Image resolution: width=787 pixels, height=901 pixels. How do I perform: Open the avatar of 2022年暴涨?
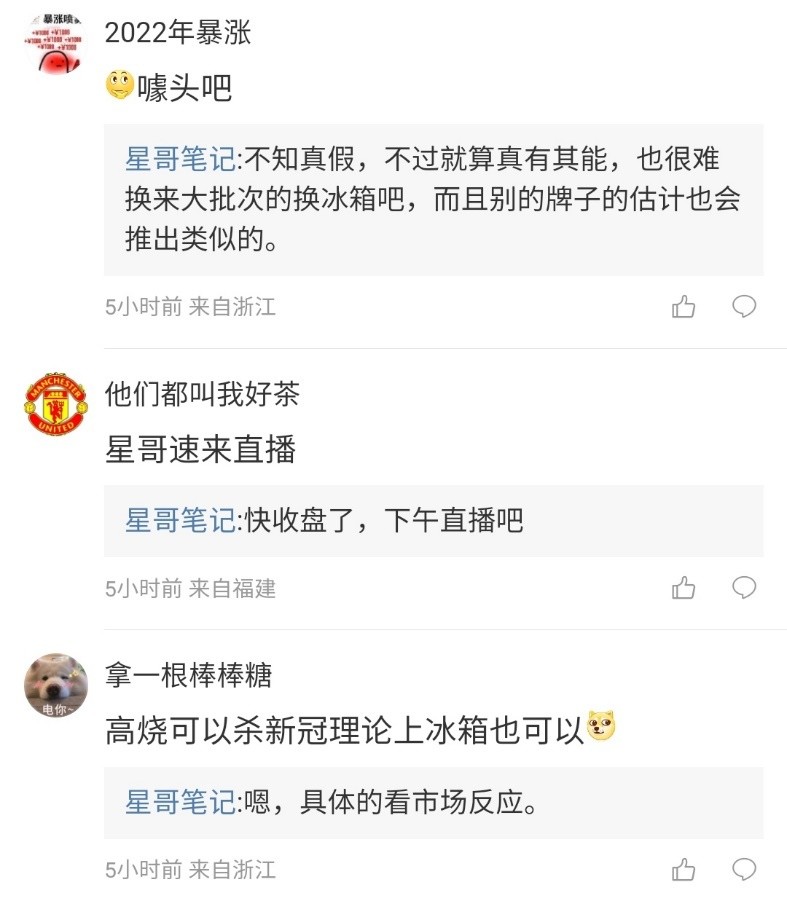point(56,46)
